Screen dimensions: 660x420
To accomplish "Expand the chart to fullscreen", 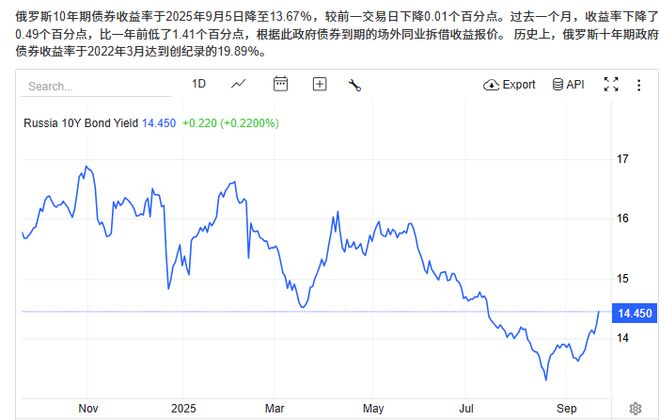I will coord(611,85).
